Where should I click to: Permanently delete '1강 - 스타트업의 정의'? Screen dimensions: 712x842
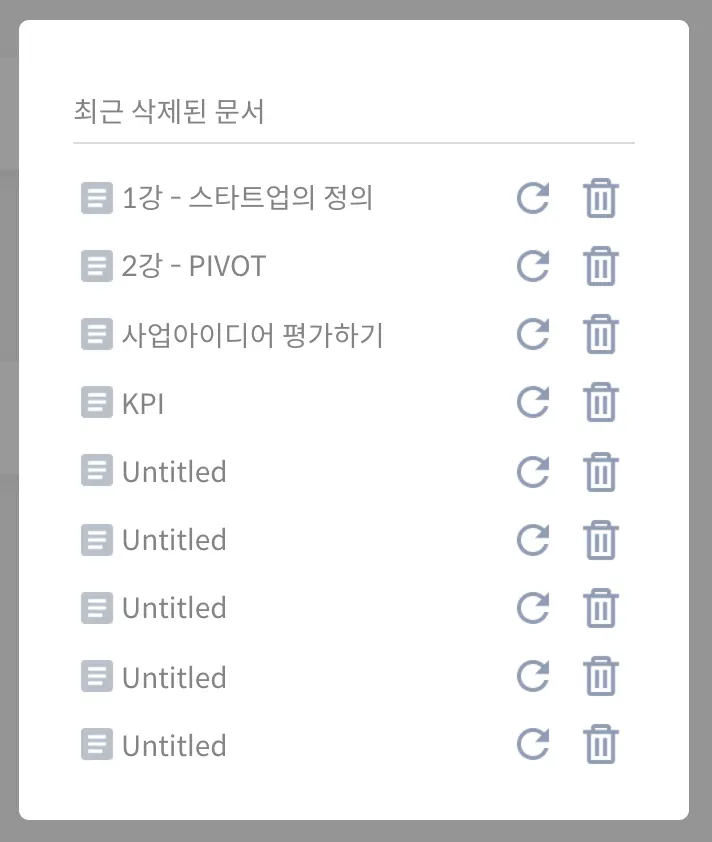coord(600,198)
